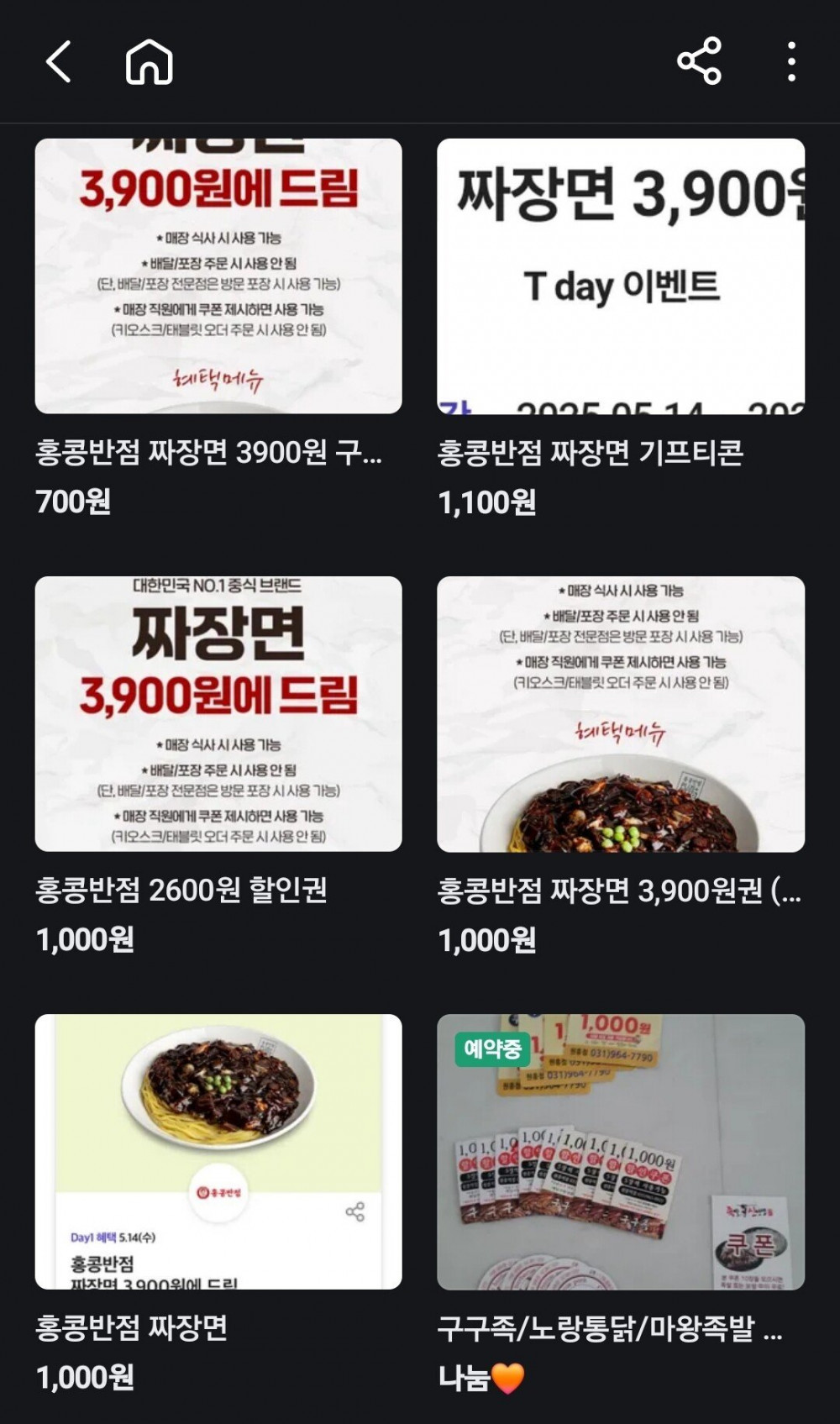
Task: Open the 700원 홍콩반점 짜장면 3900원 listing
Action: 218,277
